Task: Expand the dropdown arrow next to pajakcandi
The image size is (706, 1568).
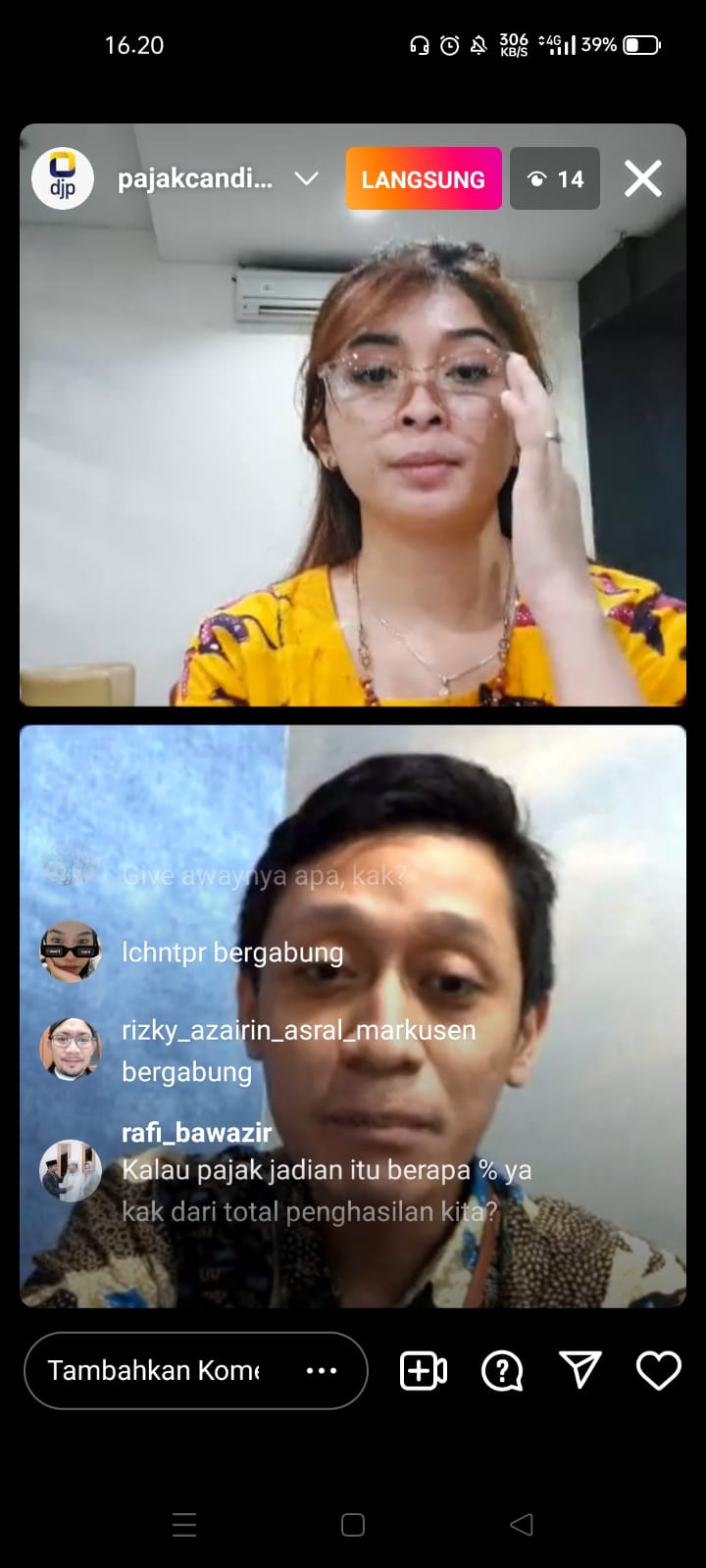Action: coord(307,178)
